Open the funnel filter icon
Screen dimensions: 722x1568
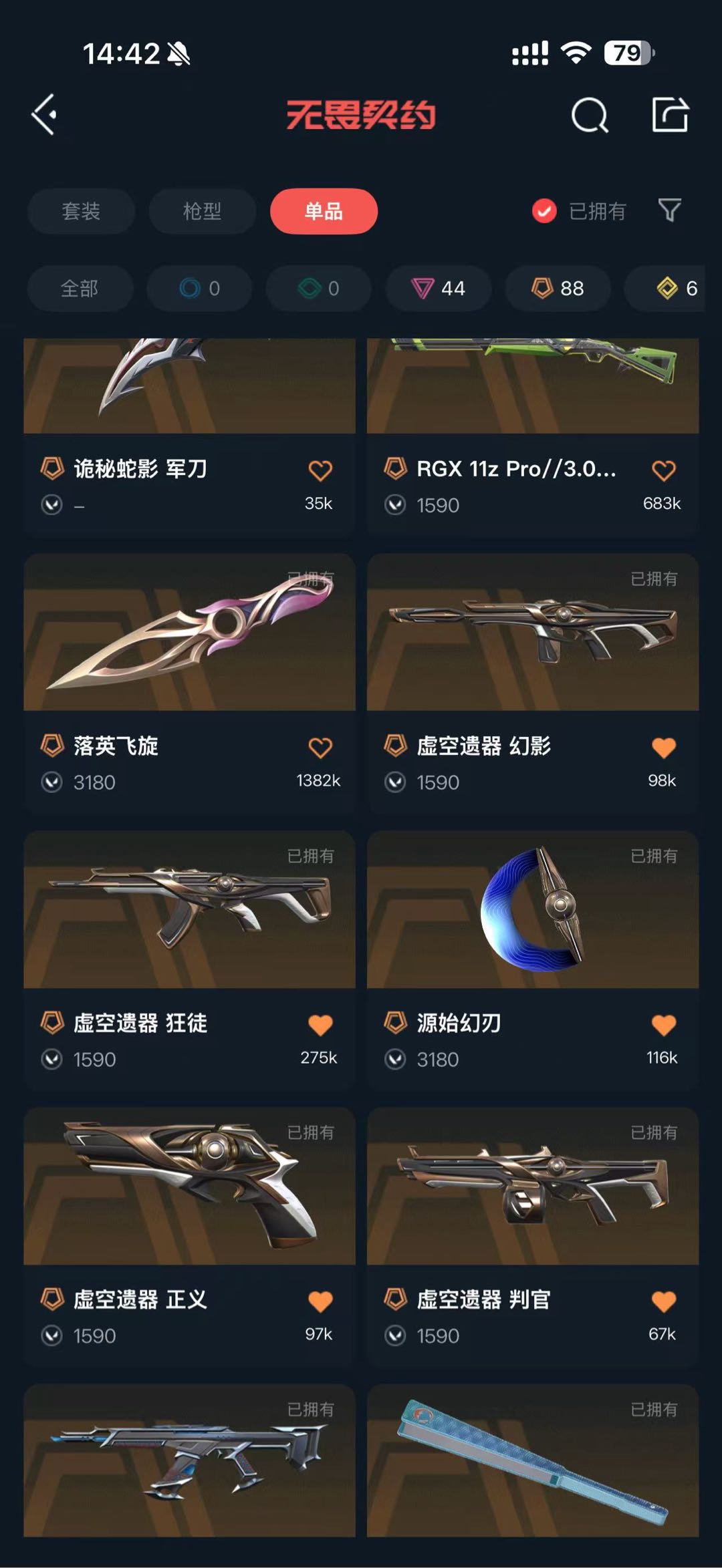tap(670, 210)
